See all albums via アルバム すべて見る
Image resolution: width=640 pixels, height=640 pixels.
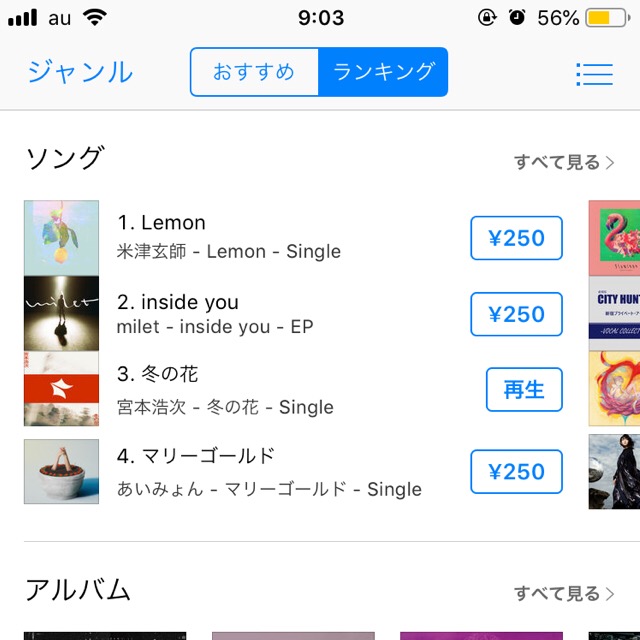click(x=564, y=593)
